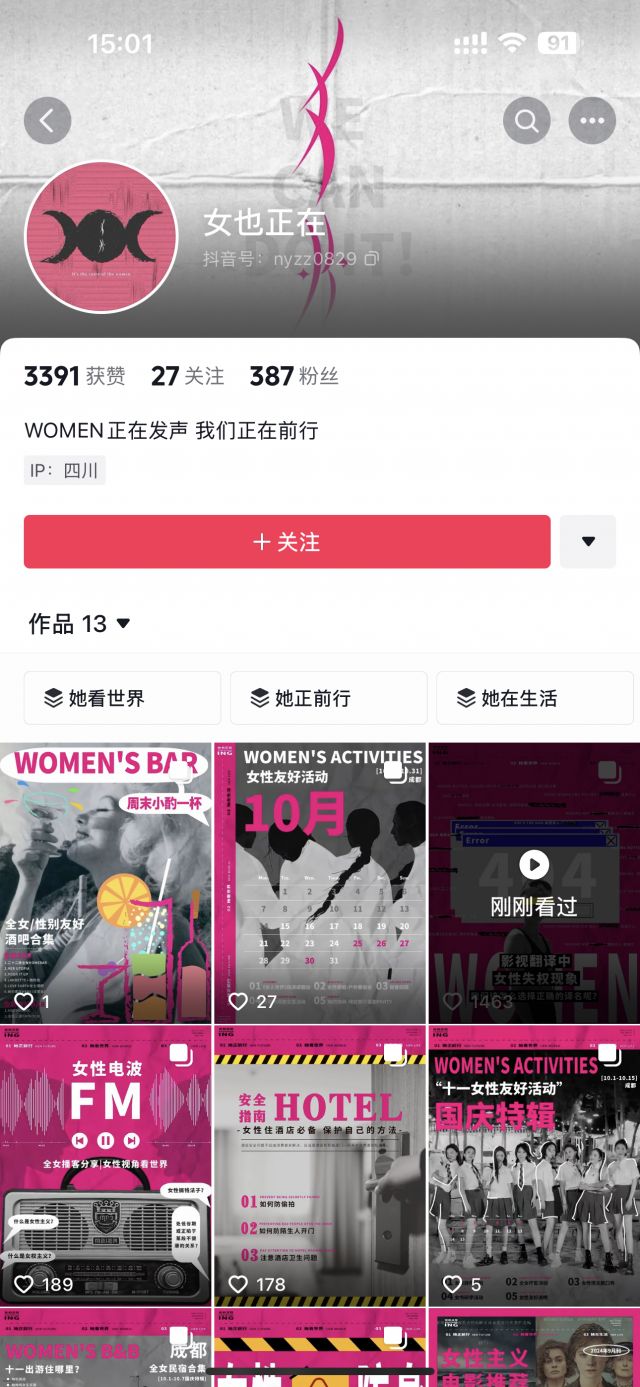Open the 女性电波 FM post

(x=106, y=1164)
